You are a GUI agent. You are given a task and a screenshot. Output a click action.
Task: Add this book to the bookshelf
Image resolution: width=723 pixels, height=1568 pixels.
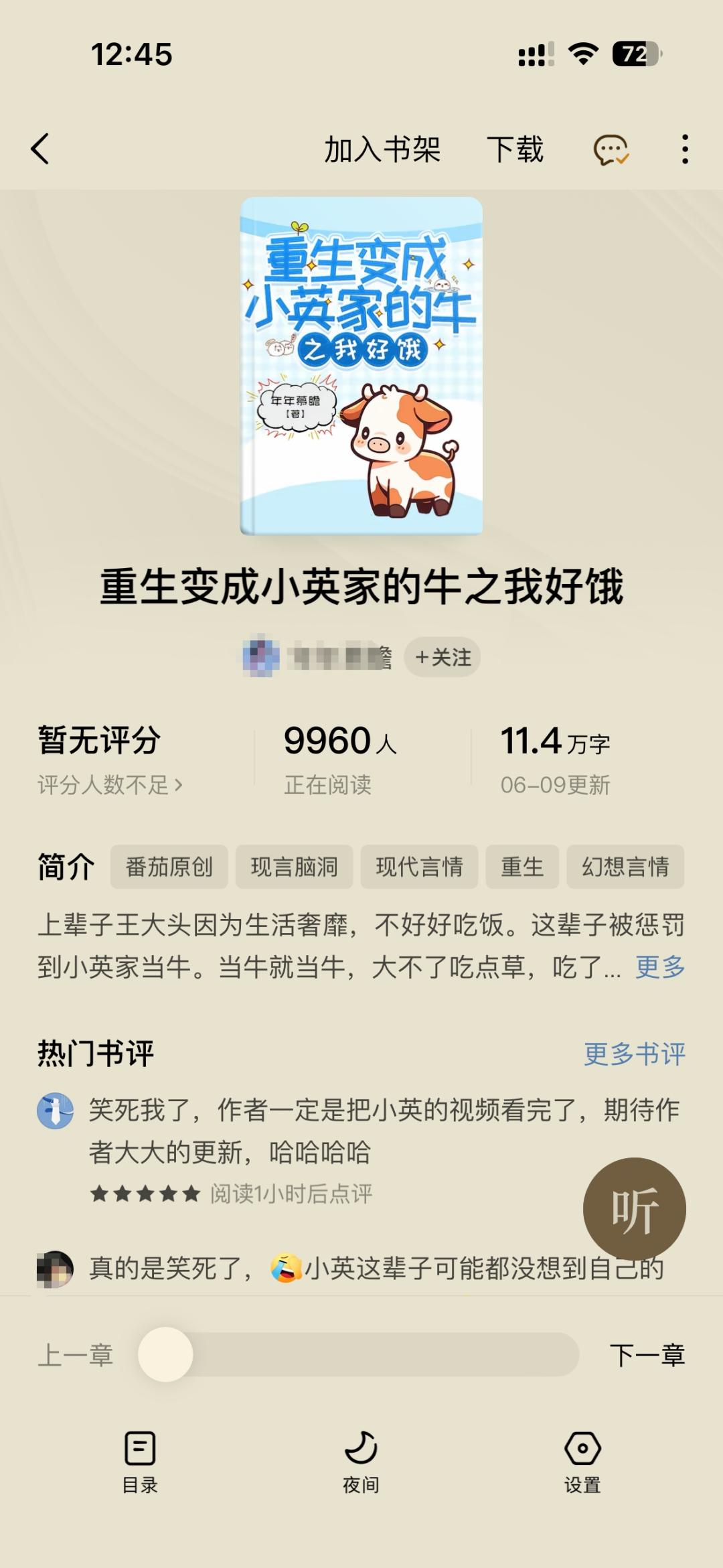(382, 149)
